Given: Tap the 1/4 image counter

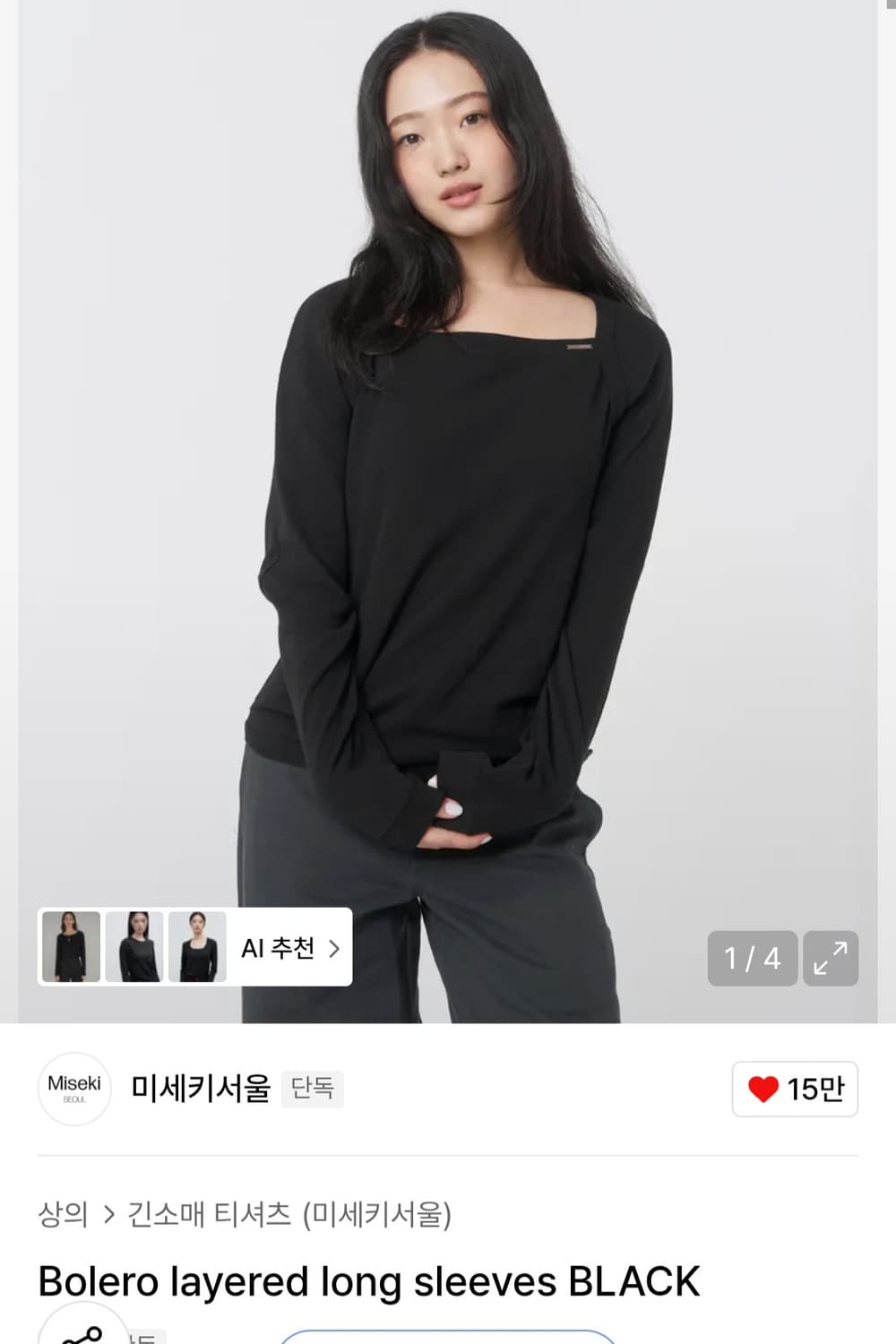Looking at the screenshot, I should tap(751, 959).
